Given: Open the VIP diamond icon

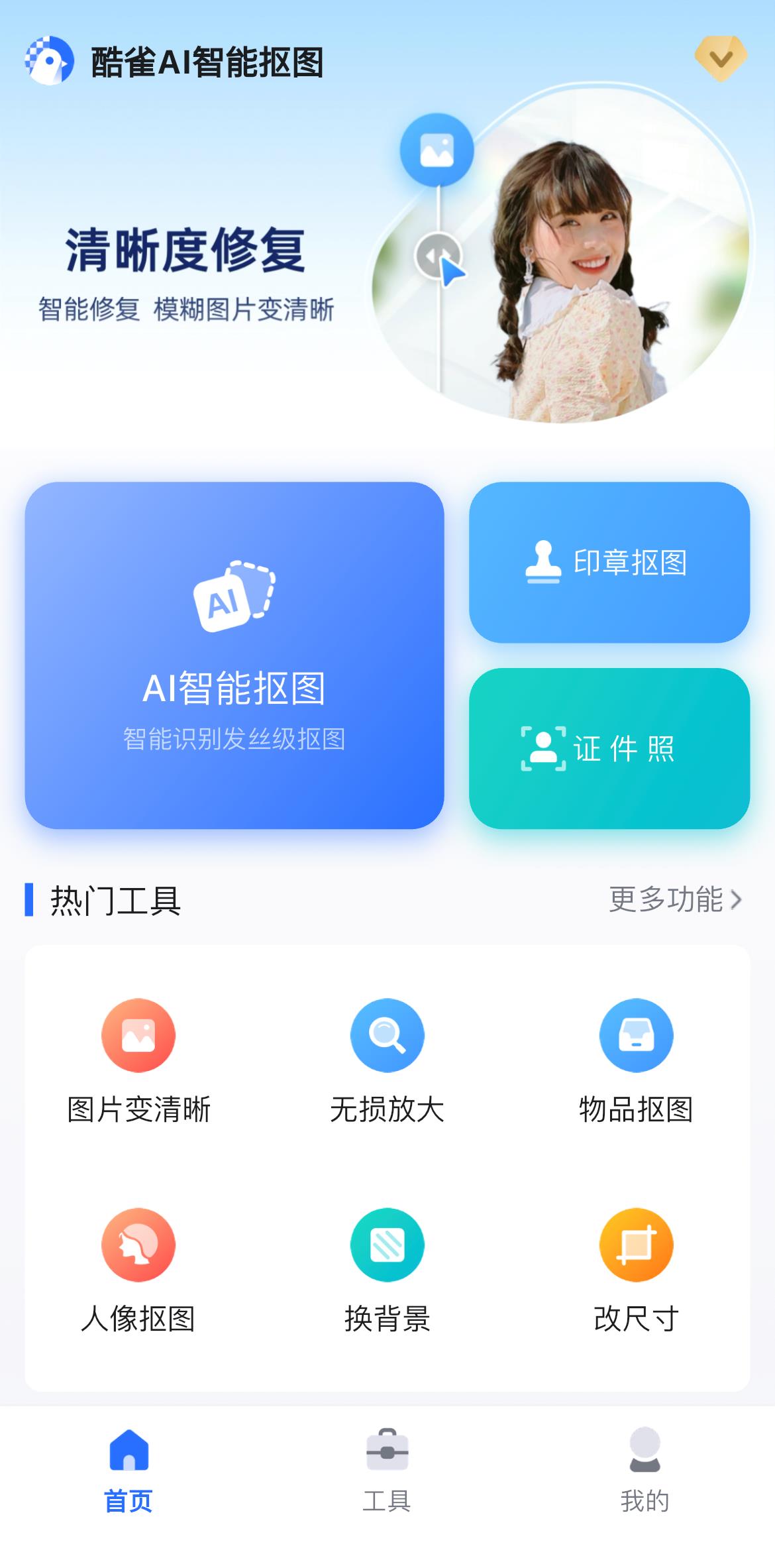Looking at the screenshot, I should [x=721, y=59].
